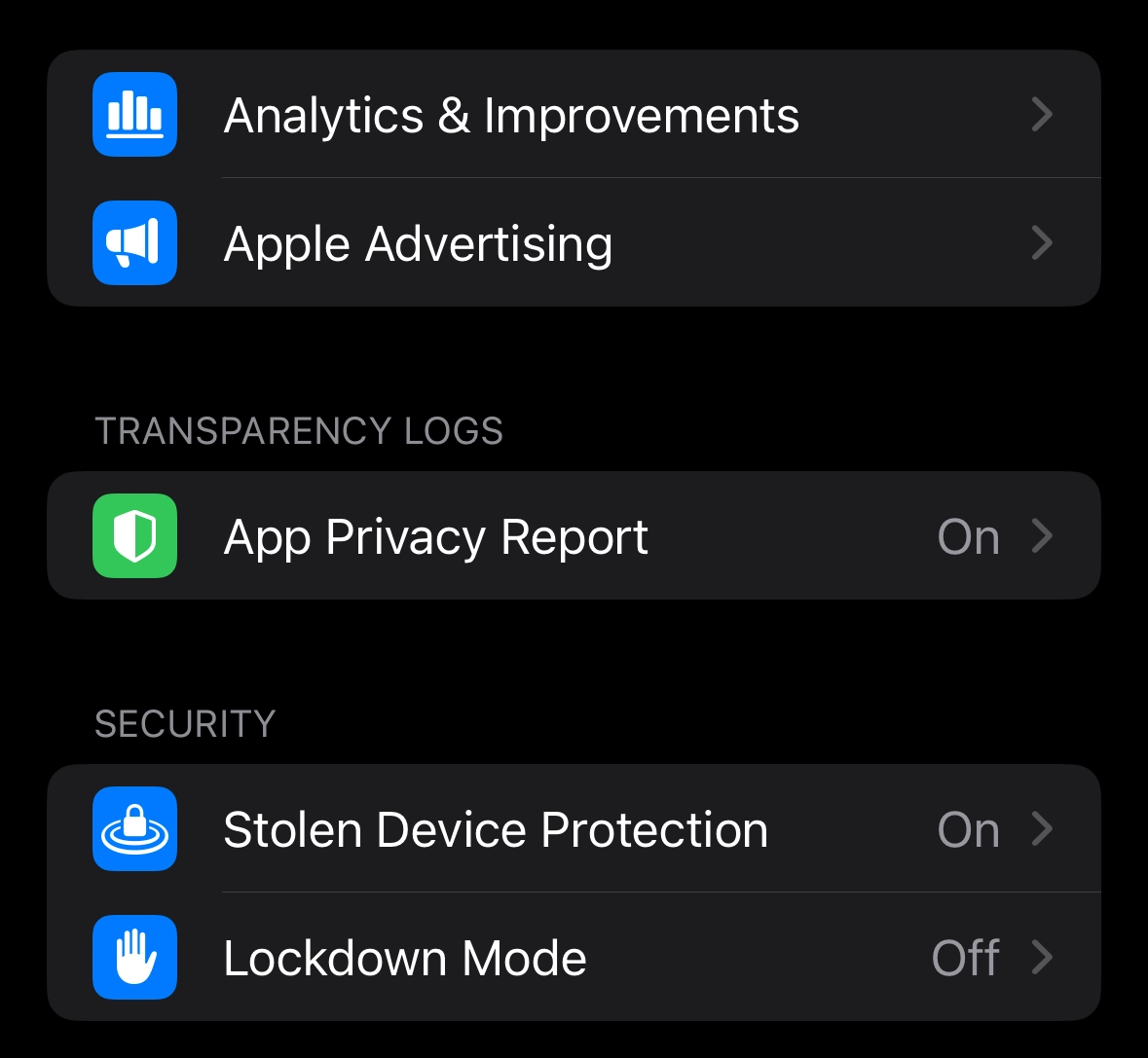
Task: Go to Lockdown Mode settings
Action: (573, 958)
